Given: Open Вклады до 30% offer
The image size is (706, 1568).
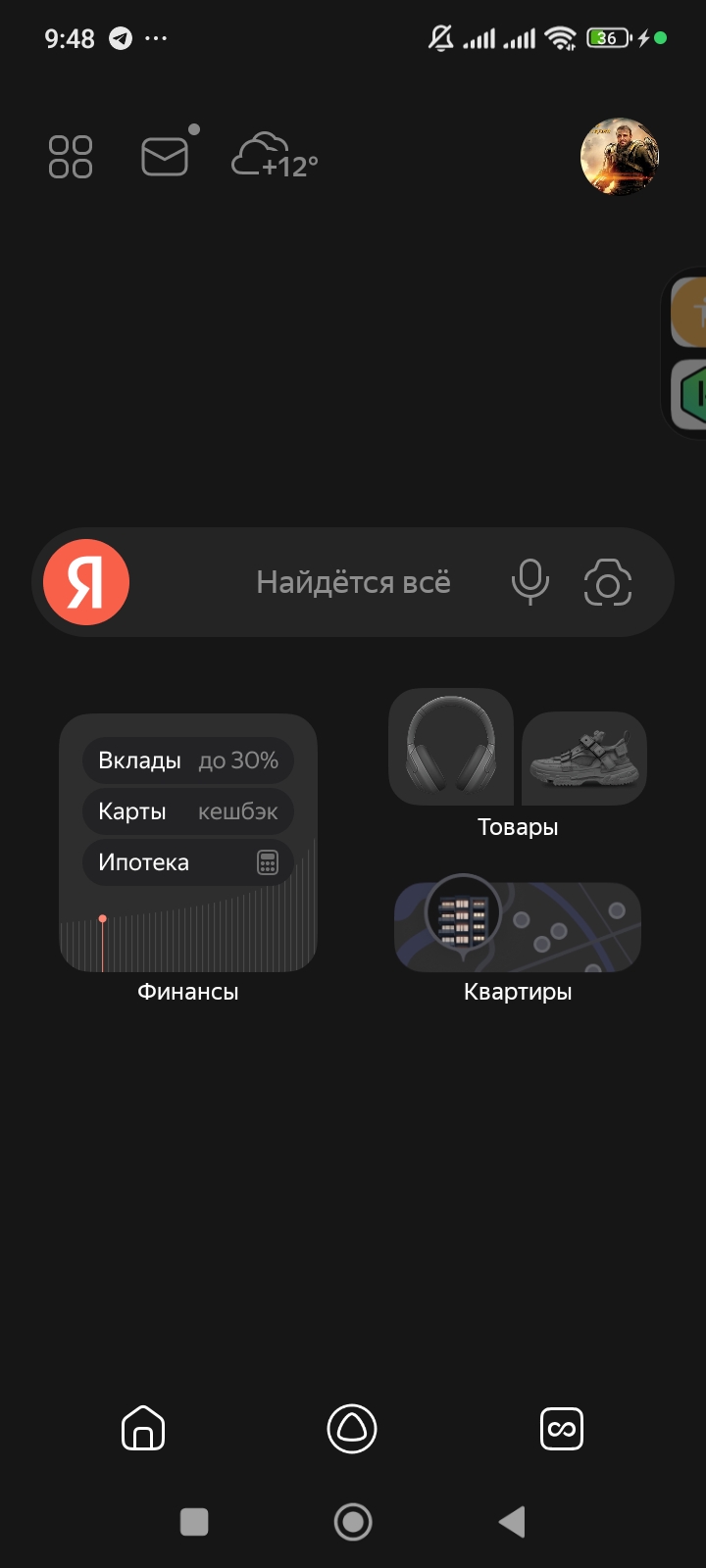Looking at the screenshot, I should (x=188, y=760).
